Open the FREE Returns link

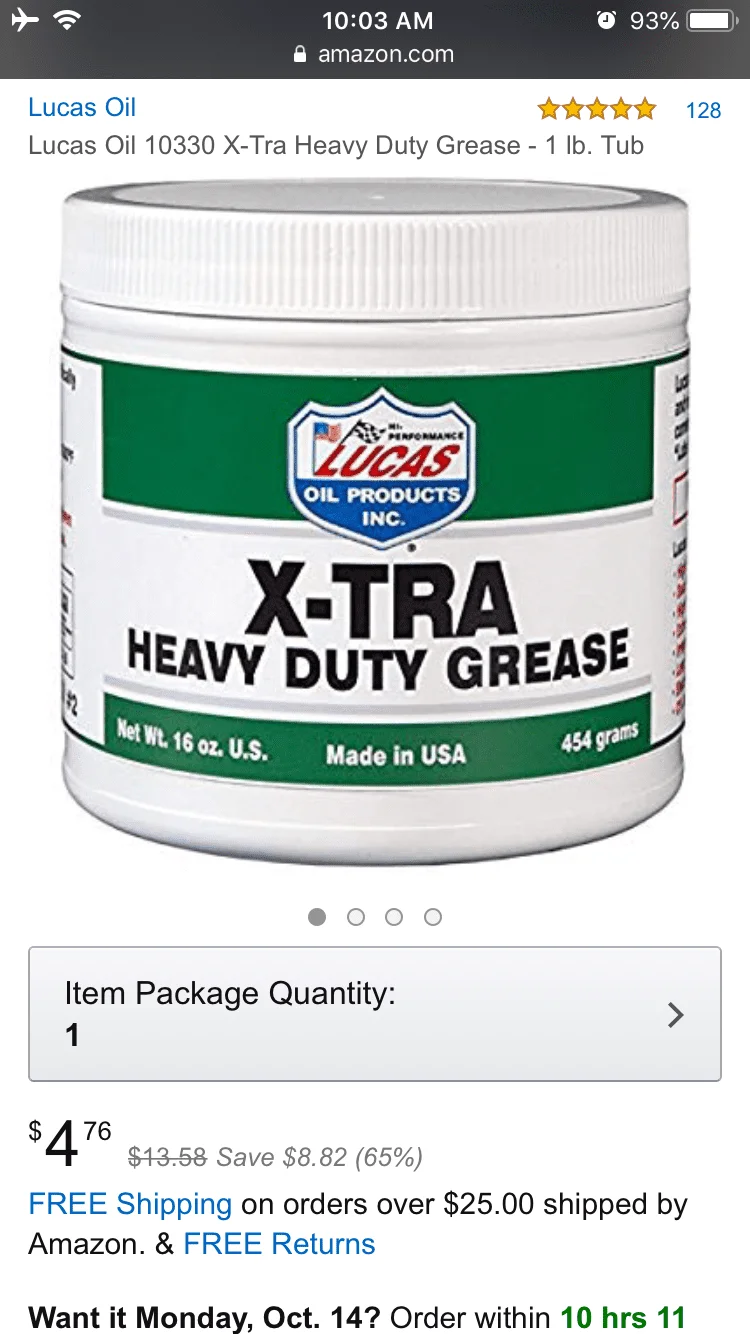(279, 1245)
